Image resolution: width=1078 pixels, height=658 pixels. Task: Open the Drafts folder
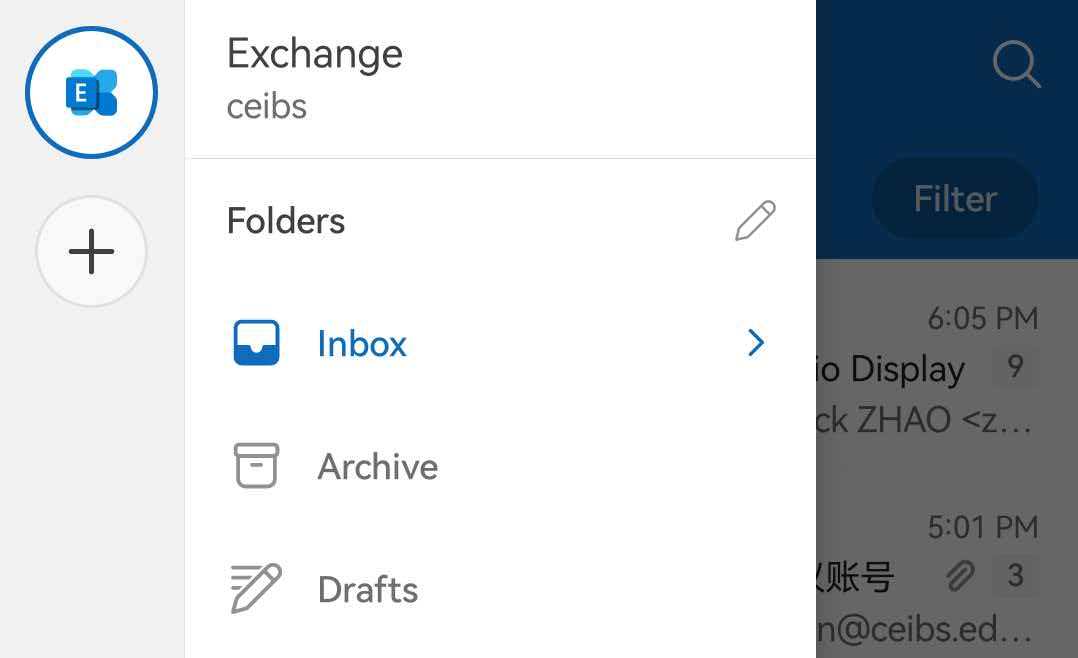(367, 590)
